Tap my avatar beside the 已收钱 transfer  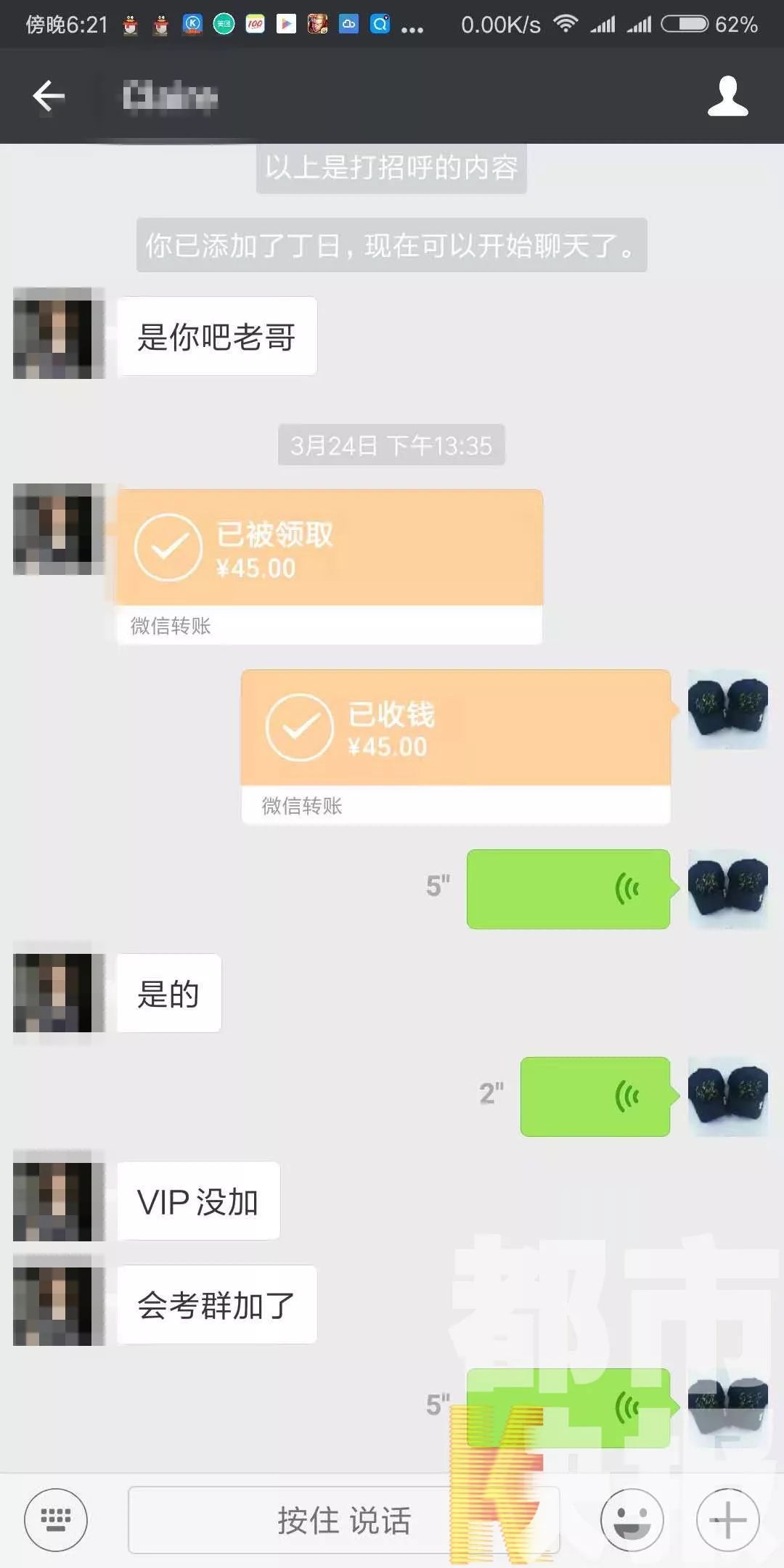coord(727,709)
